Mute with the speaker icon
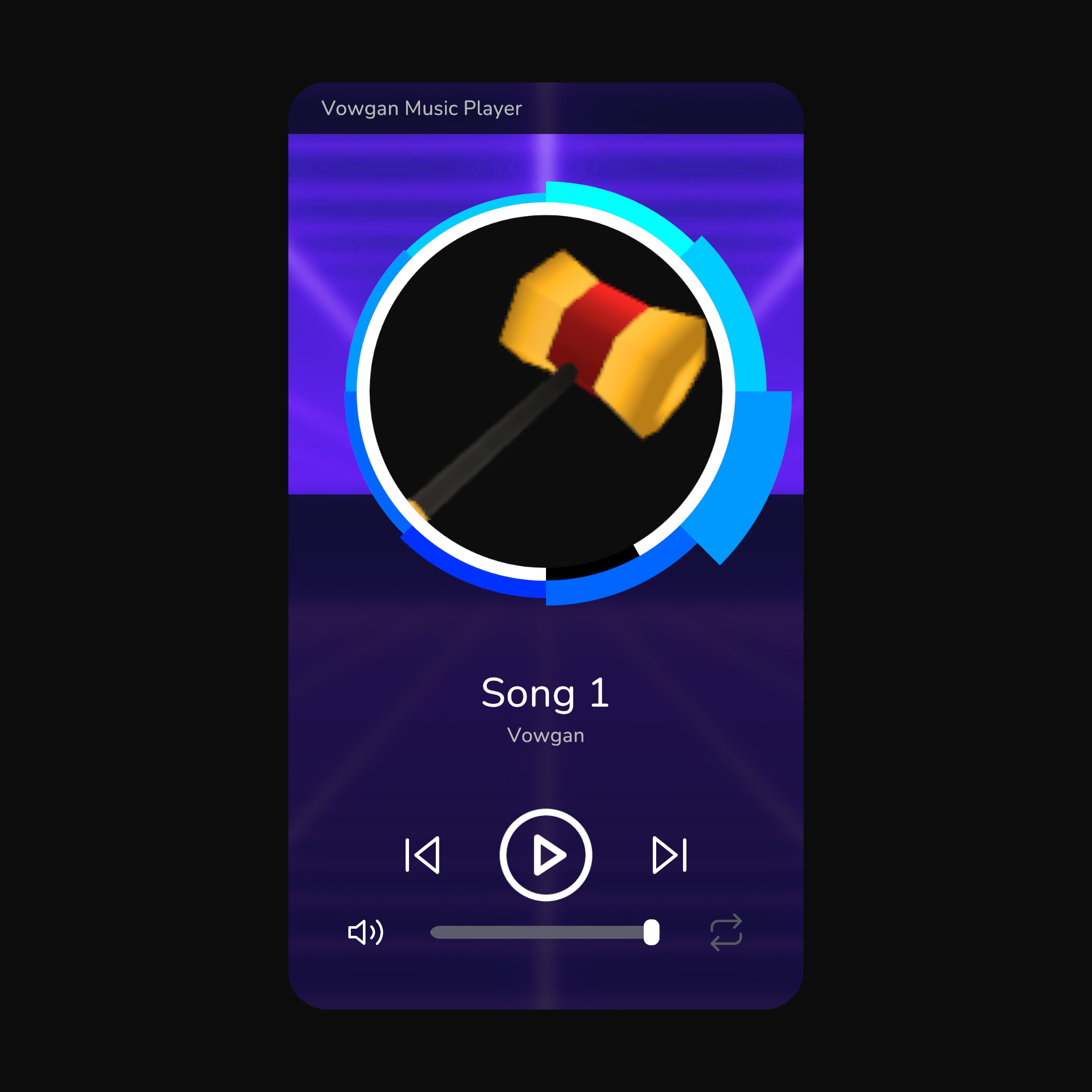 [x=365, y=932]
